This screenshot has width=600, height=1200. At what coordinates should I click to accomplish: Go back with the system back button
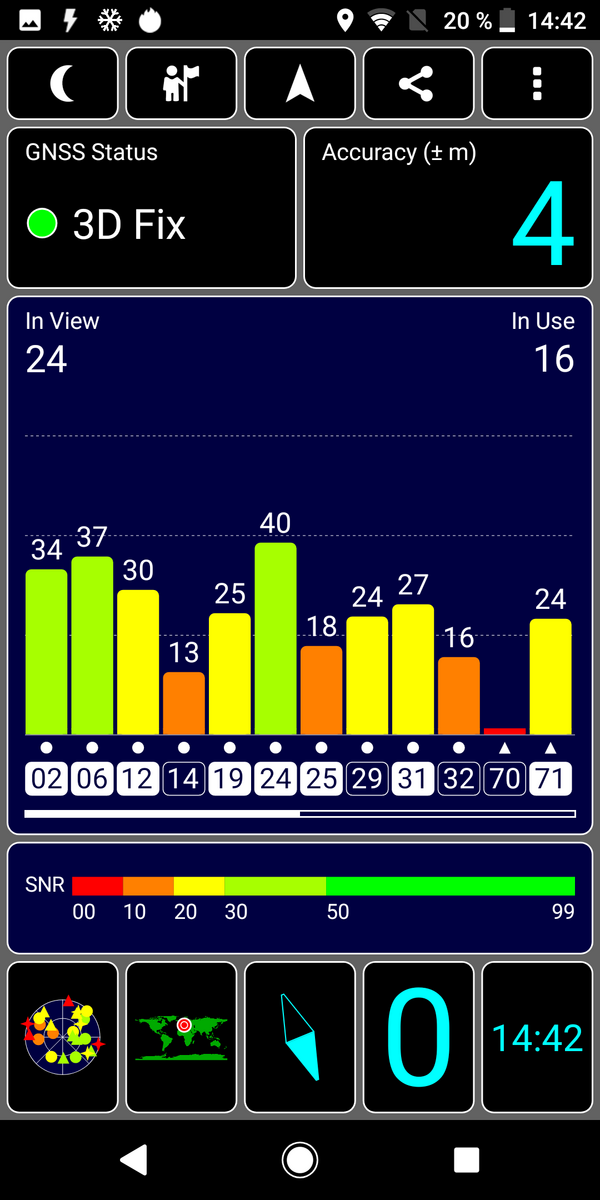tap(133, 1159)
